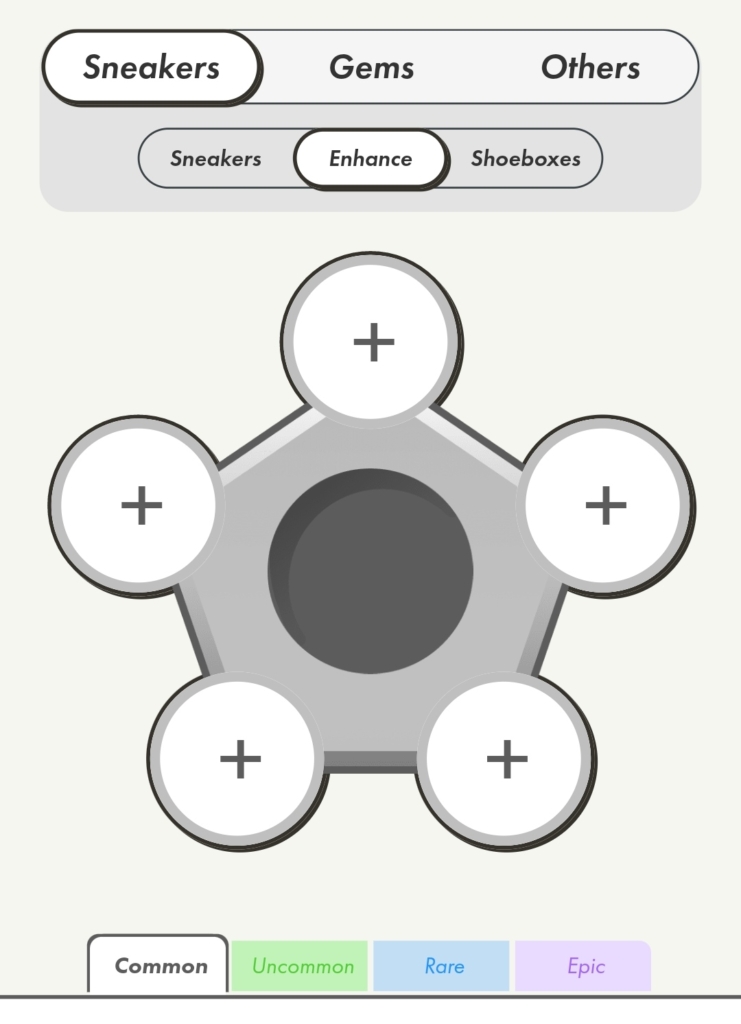The image size is (741, 1024).
Task: Add a sneaker to the upper-right slot
Action: click(x=605, y=505)
